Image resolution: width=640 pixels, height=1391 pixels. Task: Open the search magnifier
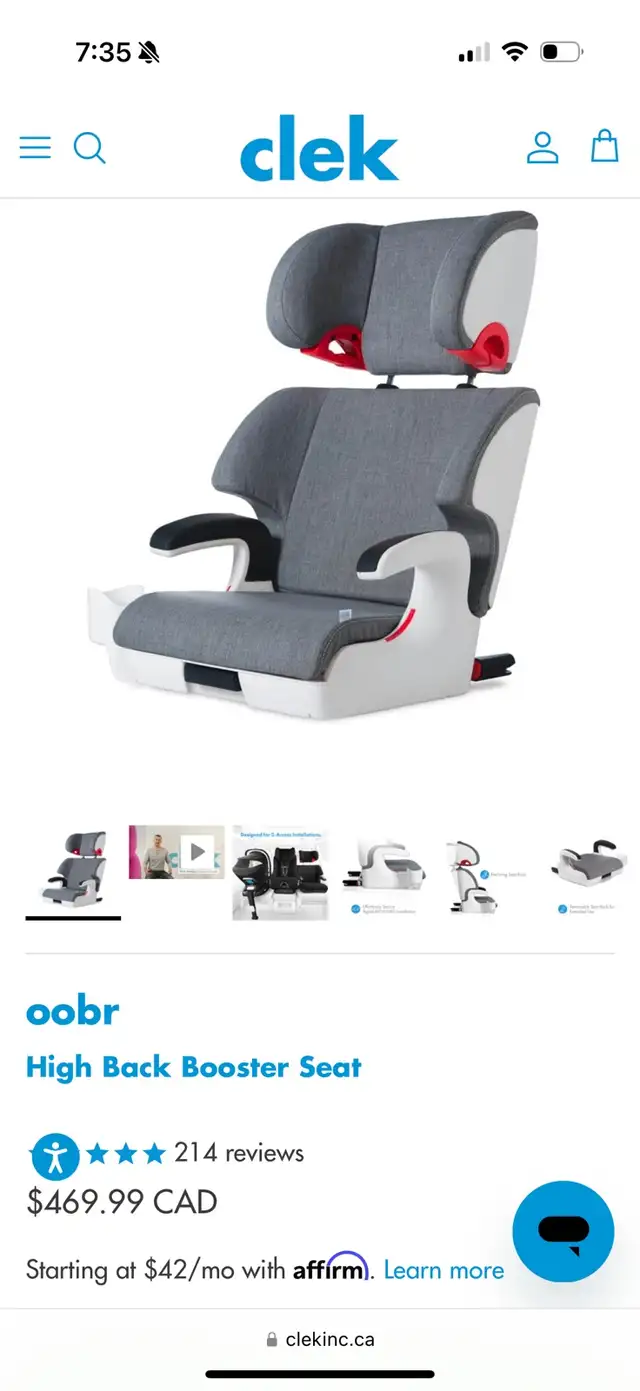[89, 148]
